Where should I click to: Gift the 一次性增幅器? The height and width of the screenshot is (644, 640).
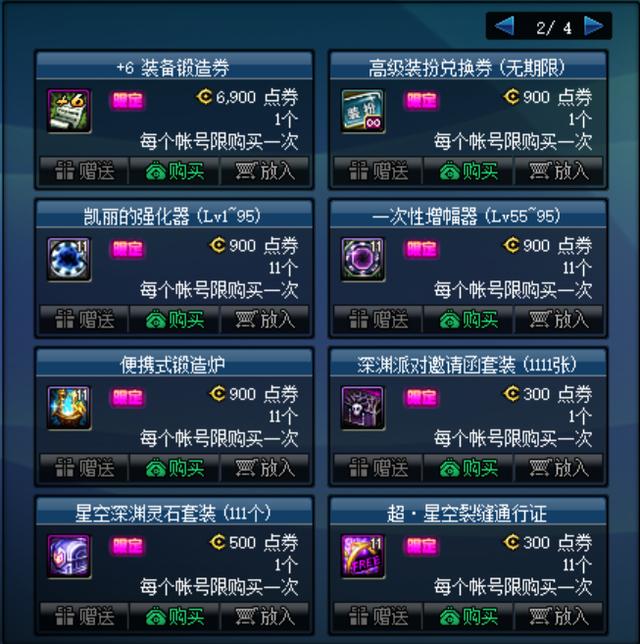378,319
